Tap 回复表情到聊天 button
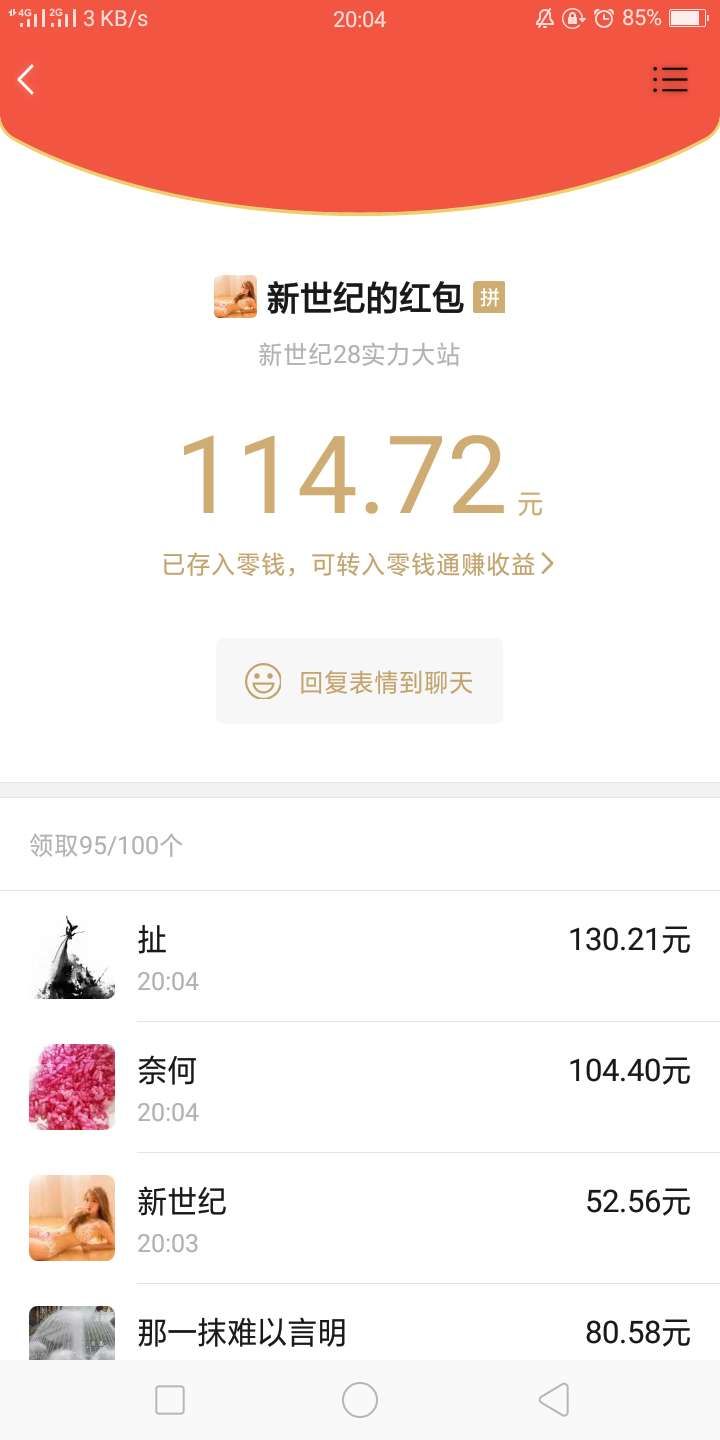The height and width of the screenshot is (1440, 720). pos(359,682)
